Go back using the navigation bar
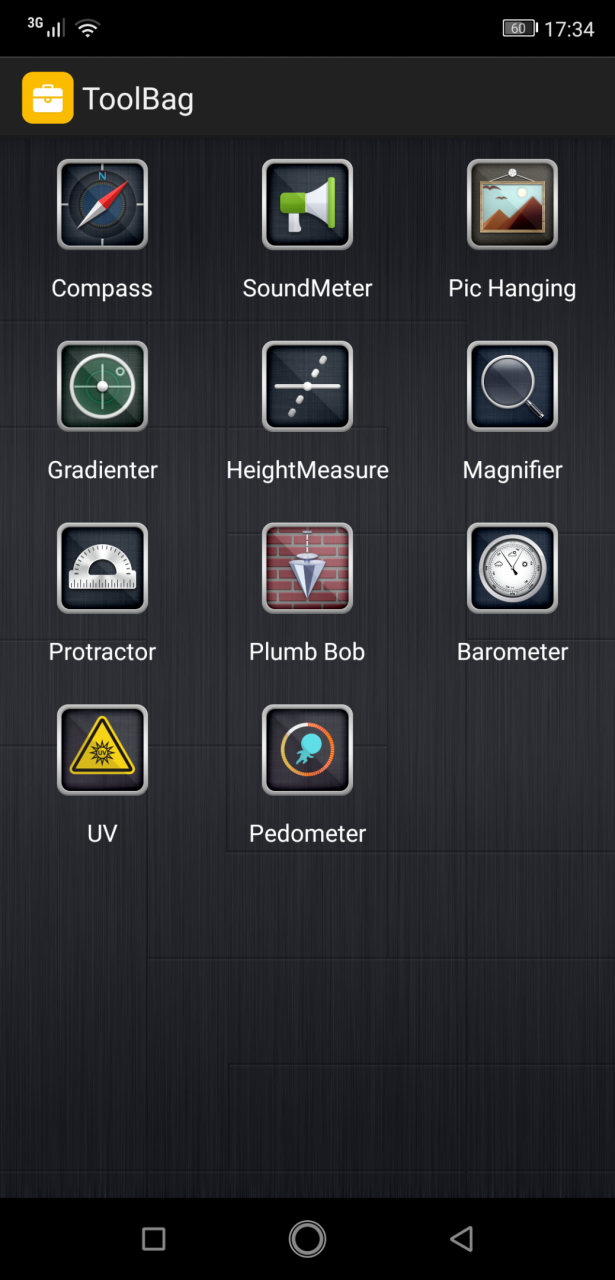The width and height of the screenshot is (615, 1280). (461, 1239)
